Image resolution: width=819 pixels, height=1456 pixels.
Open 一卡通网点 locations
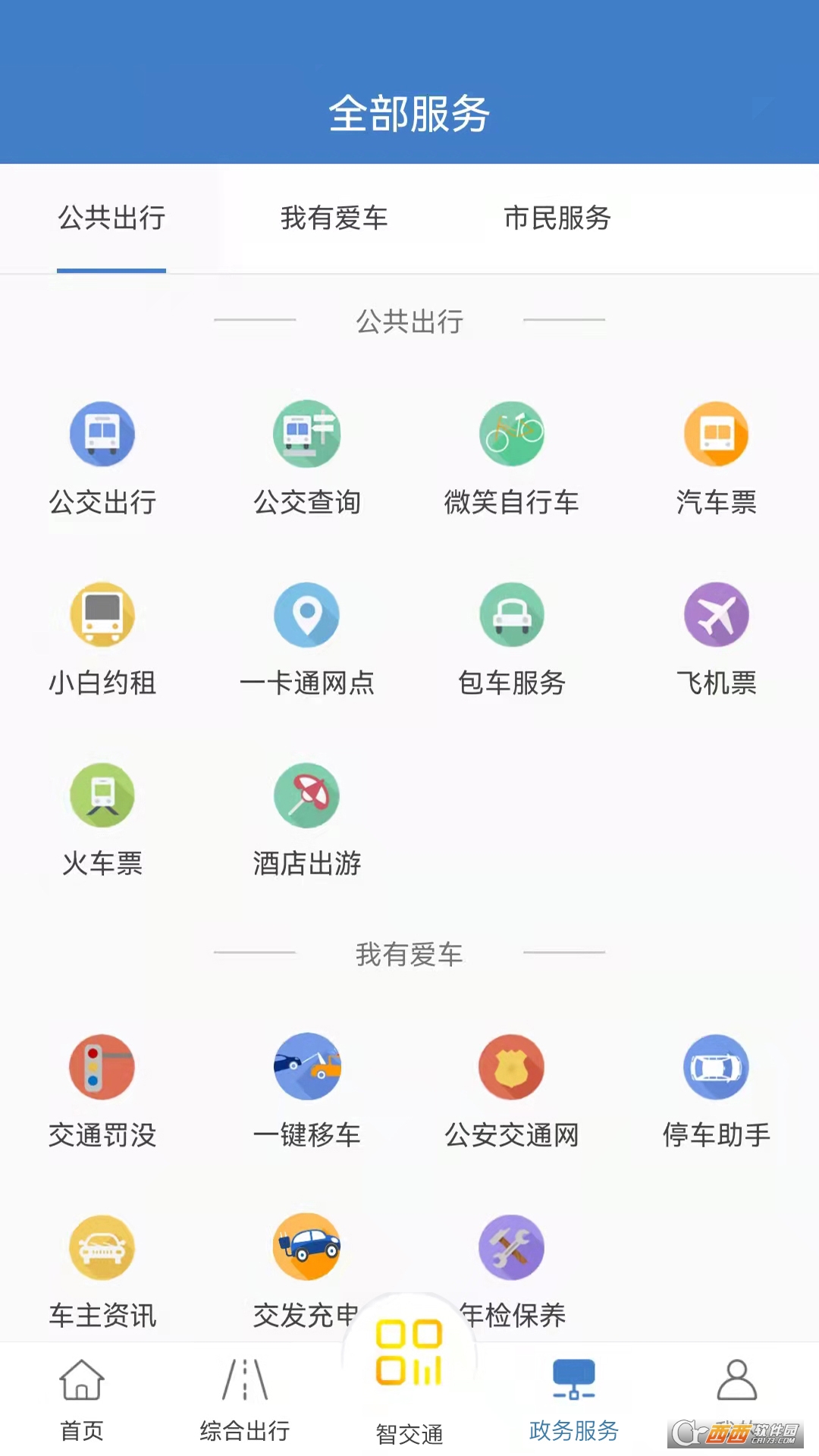[x=307, y=637]
